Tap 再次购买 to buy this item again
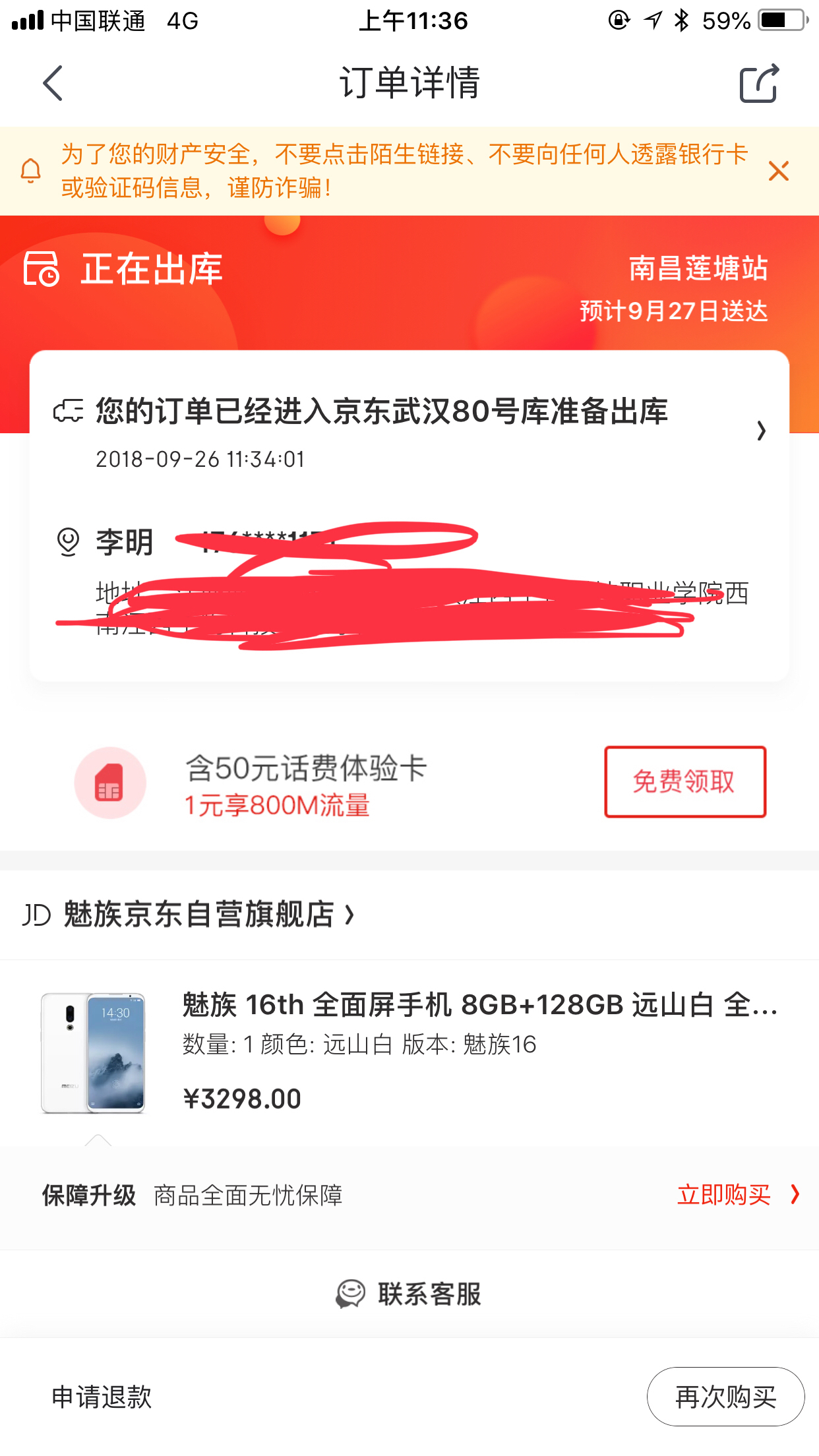819x1456 pixels. (725, 1397)
